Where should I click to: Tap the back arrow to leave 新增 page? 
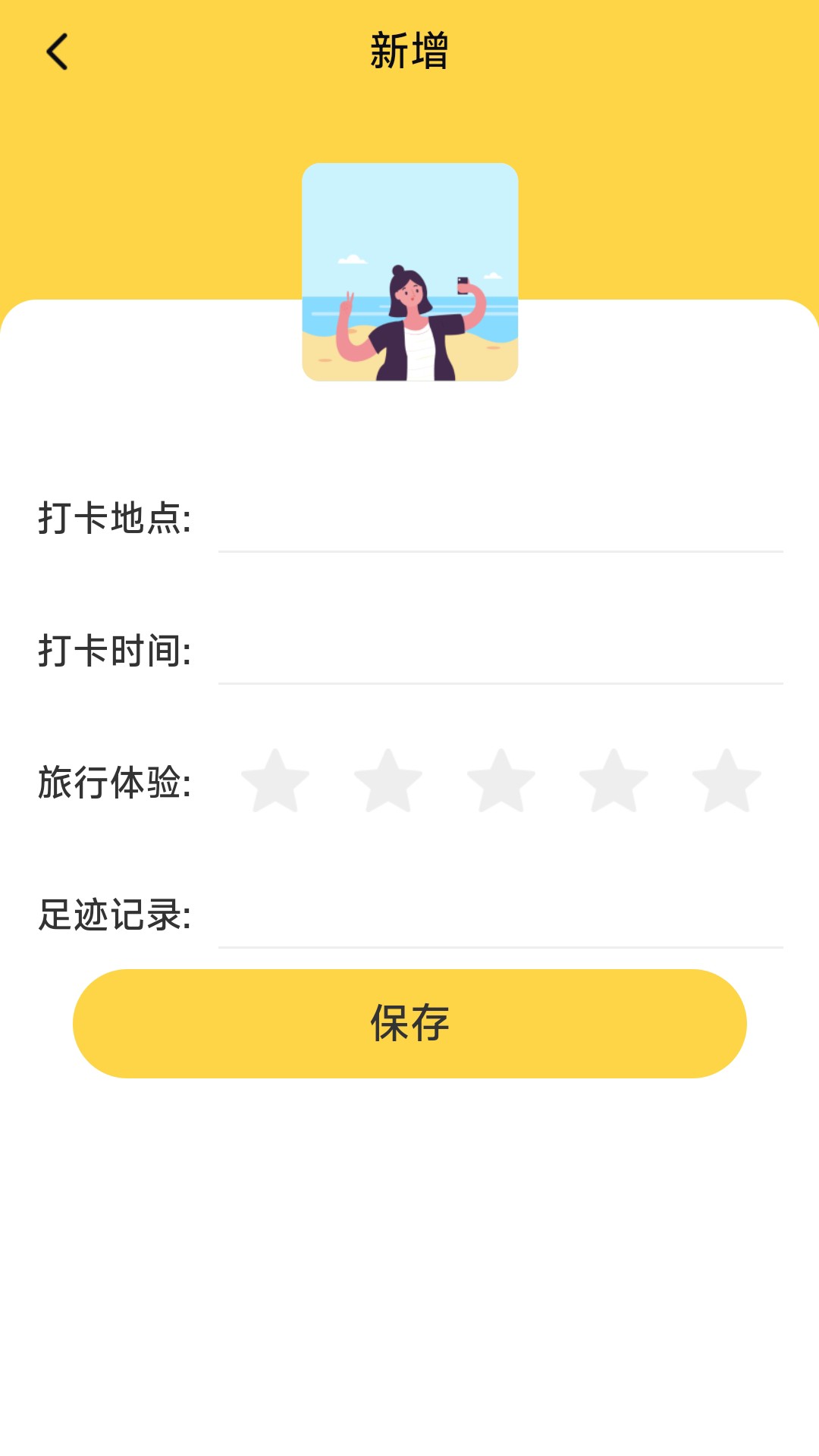(55, 51)
